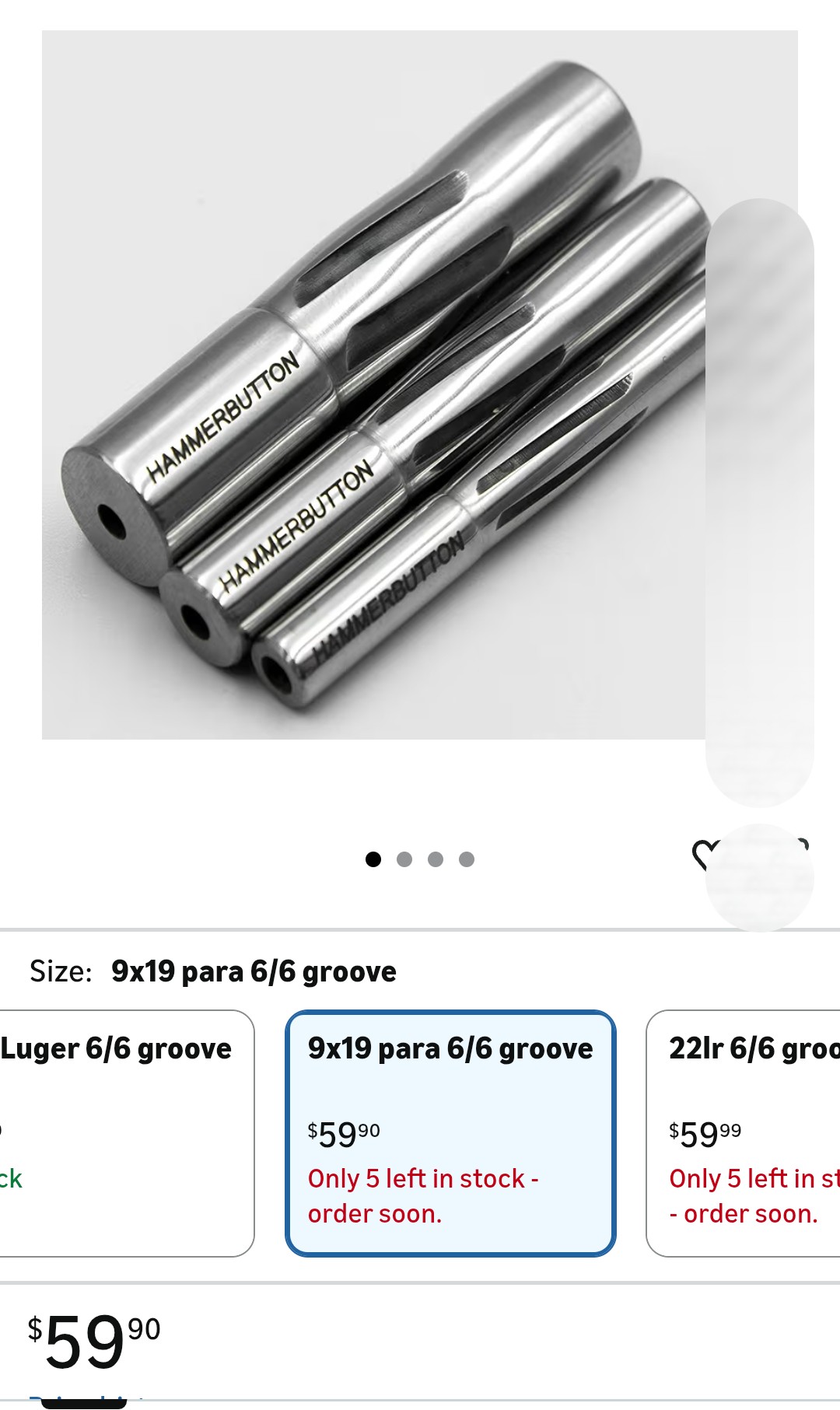Select the Luger 6/6 groove size
This screenshot has width=840, height=1410.
click(x=124, y=1132)
